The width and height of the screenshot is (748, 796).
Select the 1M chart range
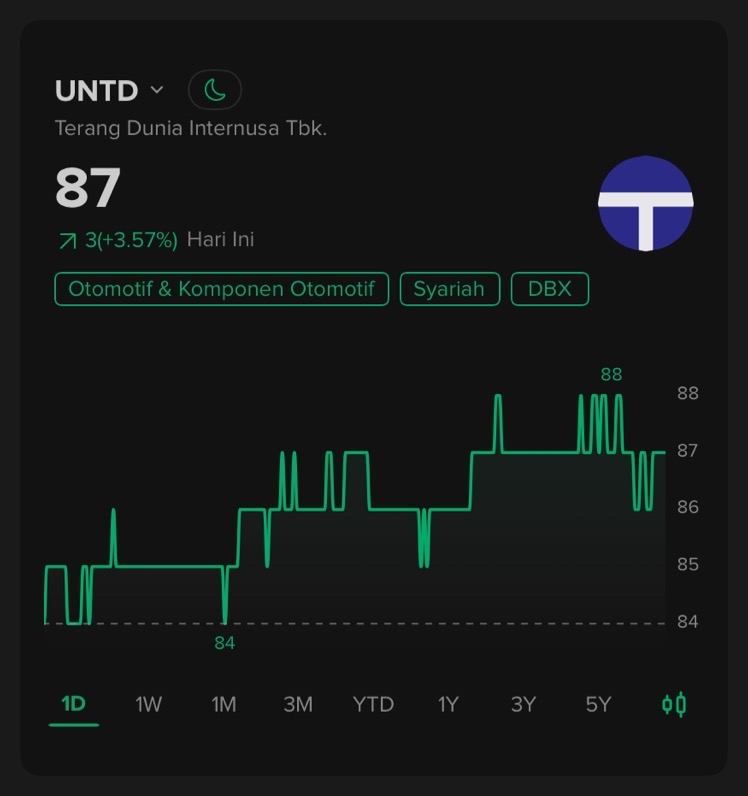click(x=223, y=704)
